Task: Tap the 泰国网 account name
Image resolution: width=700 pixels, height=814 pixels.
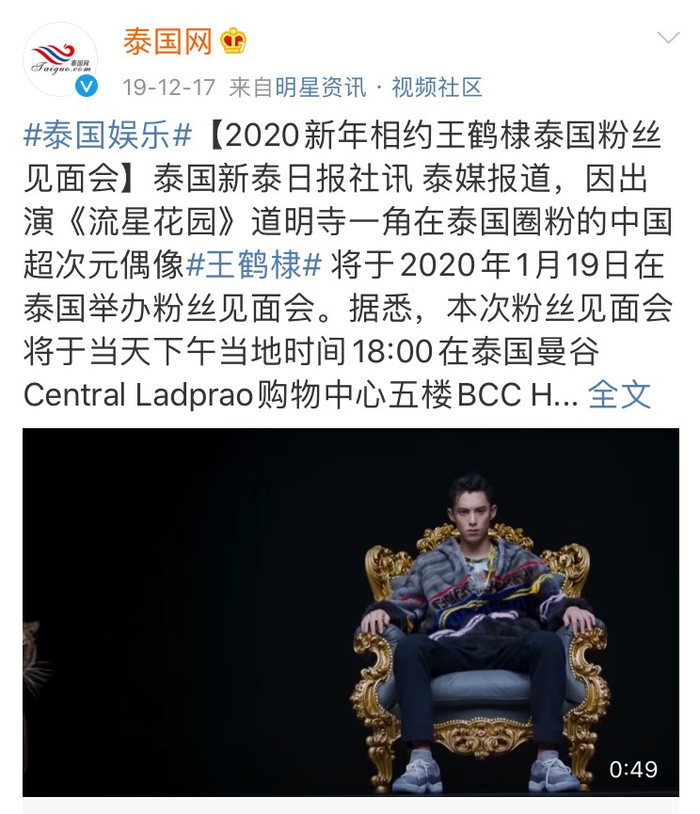Action: (167, 41)
